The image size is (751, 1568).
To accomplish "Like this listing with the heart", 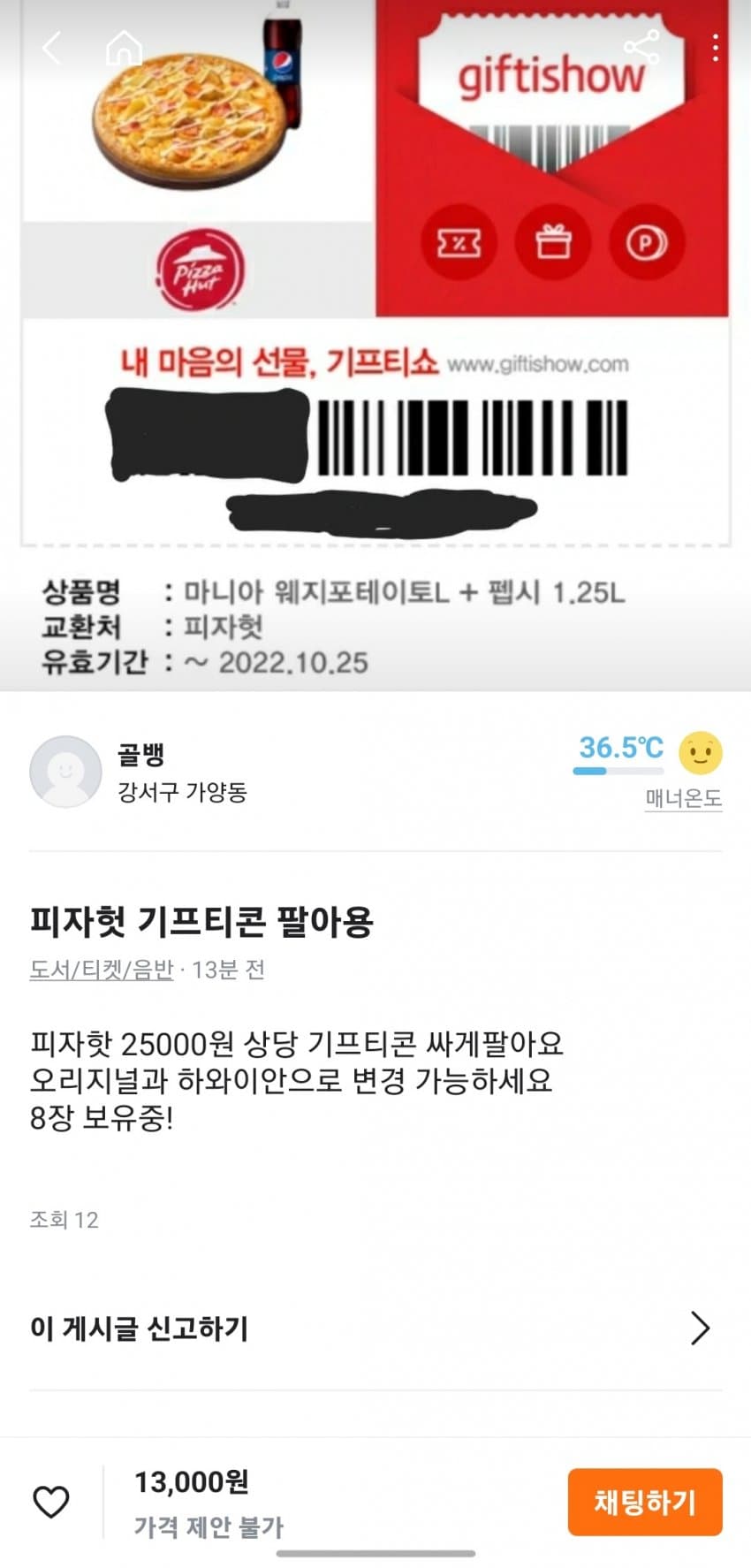I will coord(51,1502).
